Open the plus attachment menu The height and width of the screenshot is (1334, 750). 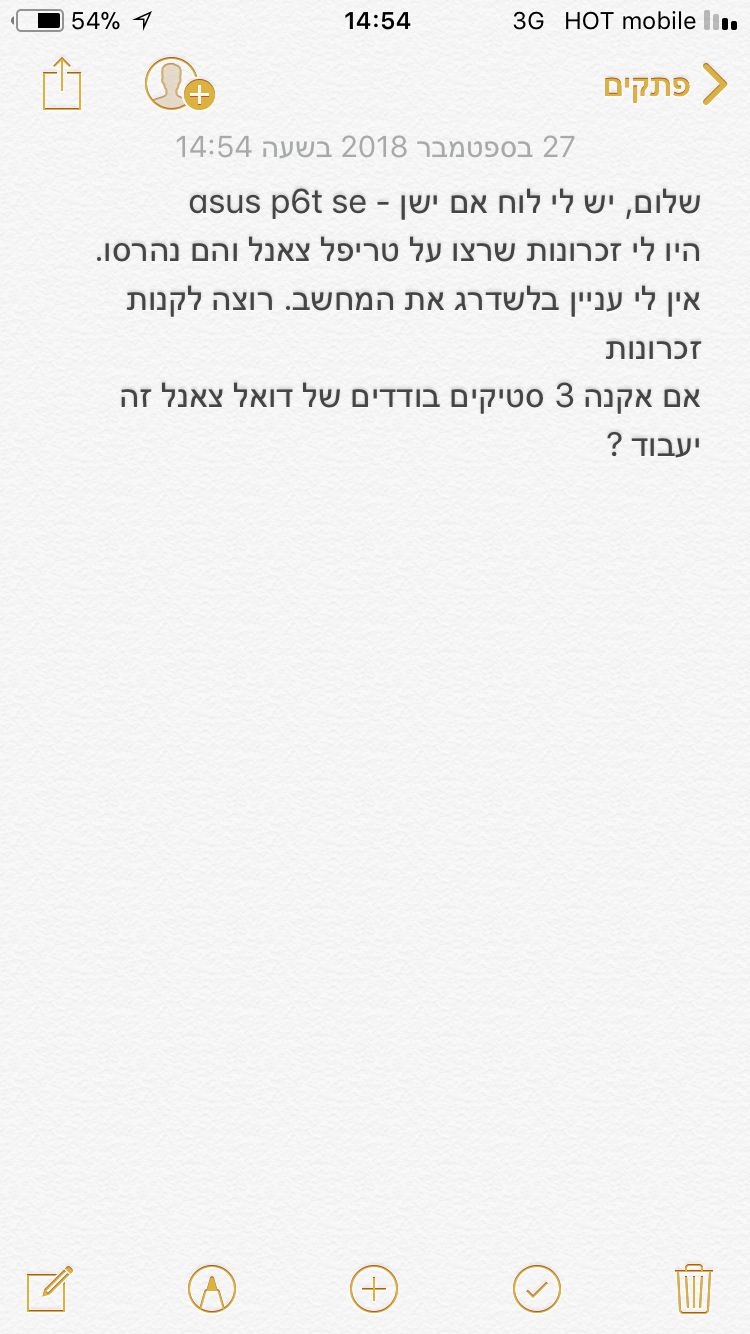tap(374, 1288)
